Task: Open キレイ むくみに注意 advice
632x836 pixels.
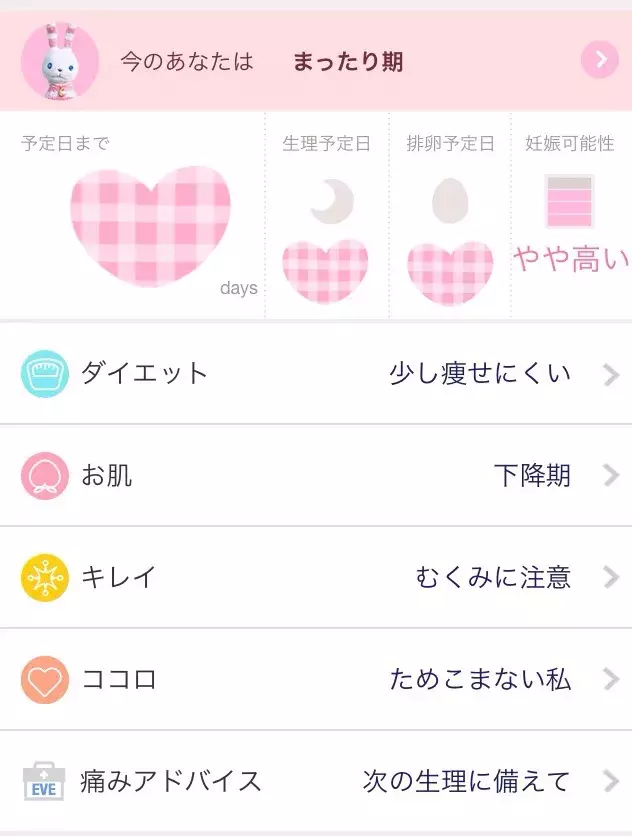Action: [316, 578]
